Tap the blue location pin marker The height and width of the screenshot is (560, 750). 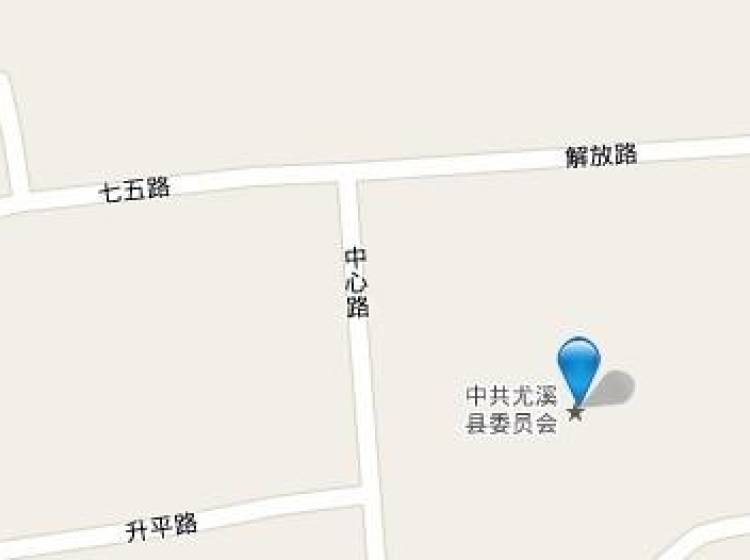coord(579,365)
